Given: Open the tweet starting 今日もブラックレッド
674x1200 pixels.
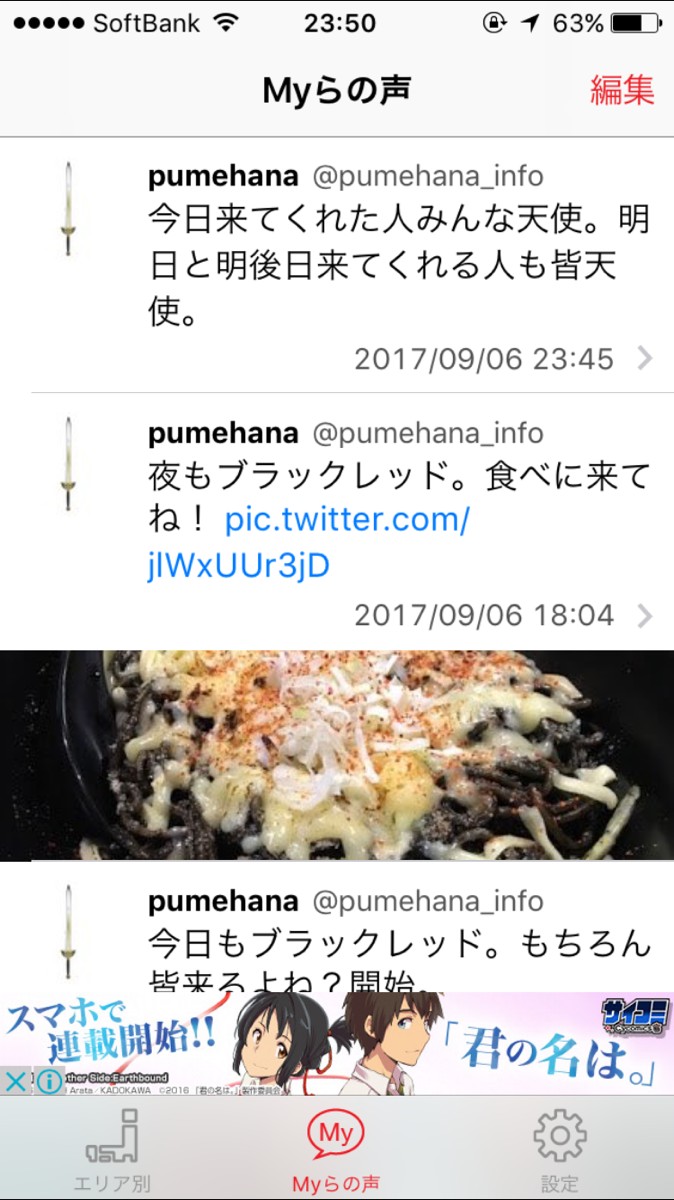Looking at the screenshot, I should click(x=400, y=942).
